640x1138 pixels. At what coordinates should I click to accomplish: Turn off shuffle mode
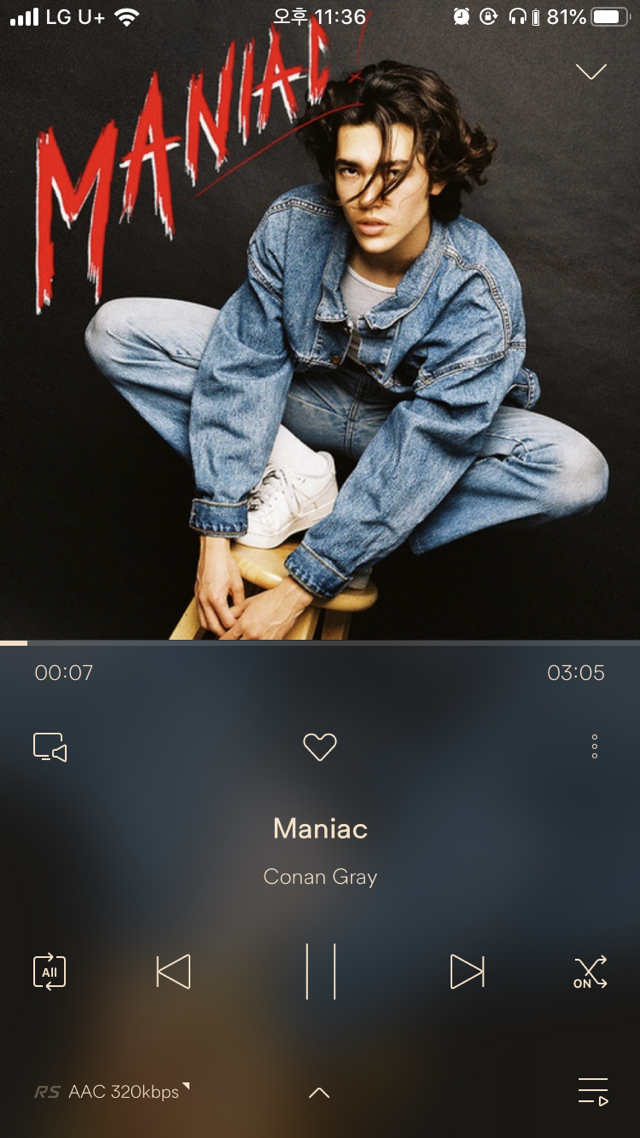pos(591,973)
